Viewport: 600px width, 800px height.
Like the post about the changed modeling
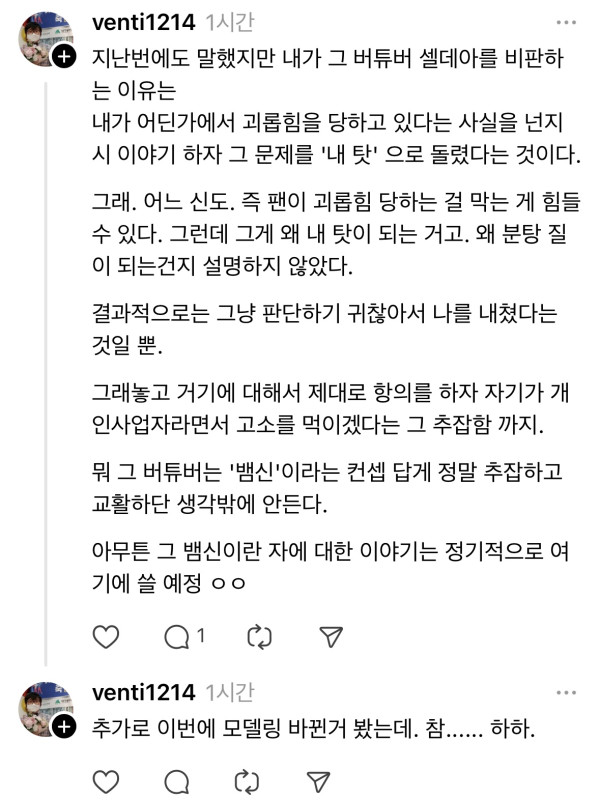105,781
